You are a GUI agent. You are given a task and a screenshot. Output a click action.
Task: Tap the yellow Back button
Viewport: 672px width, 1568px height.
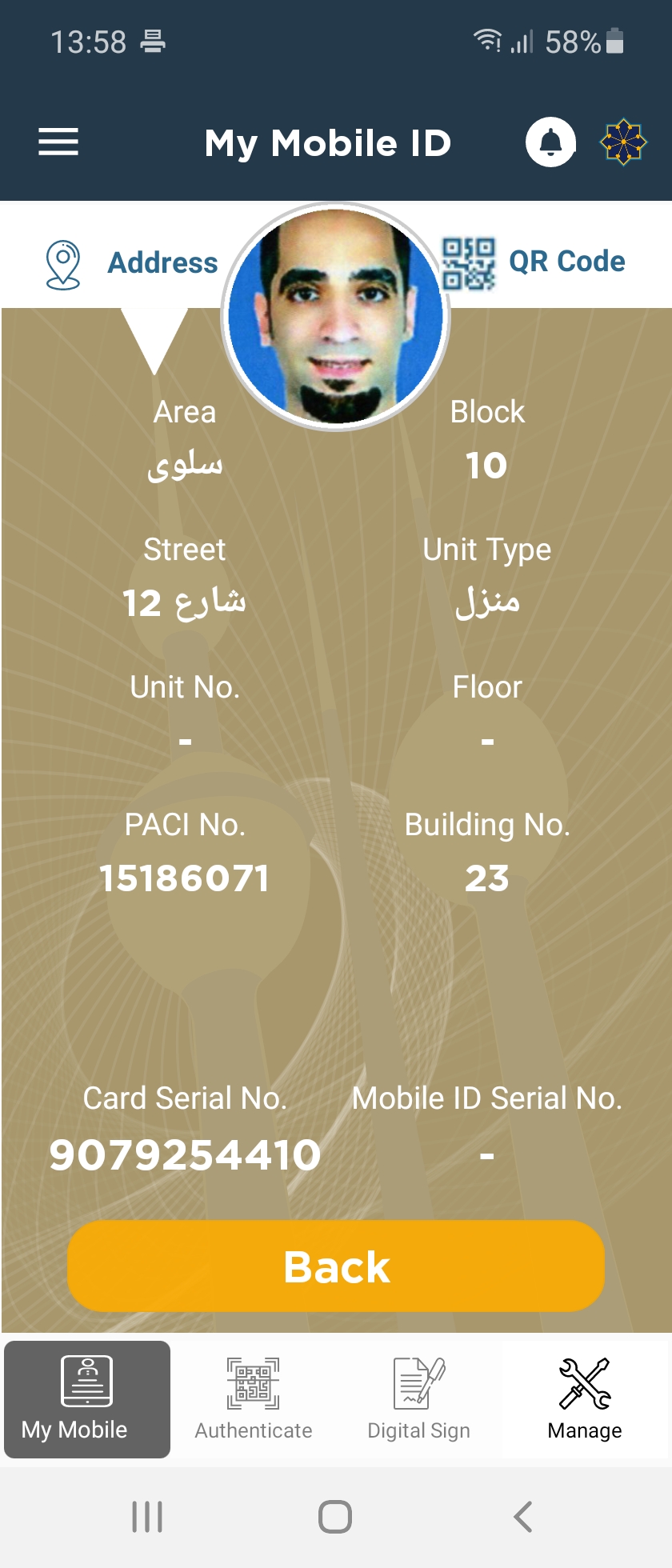click(336, 1266)
